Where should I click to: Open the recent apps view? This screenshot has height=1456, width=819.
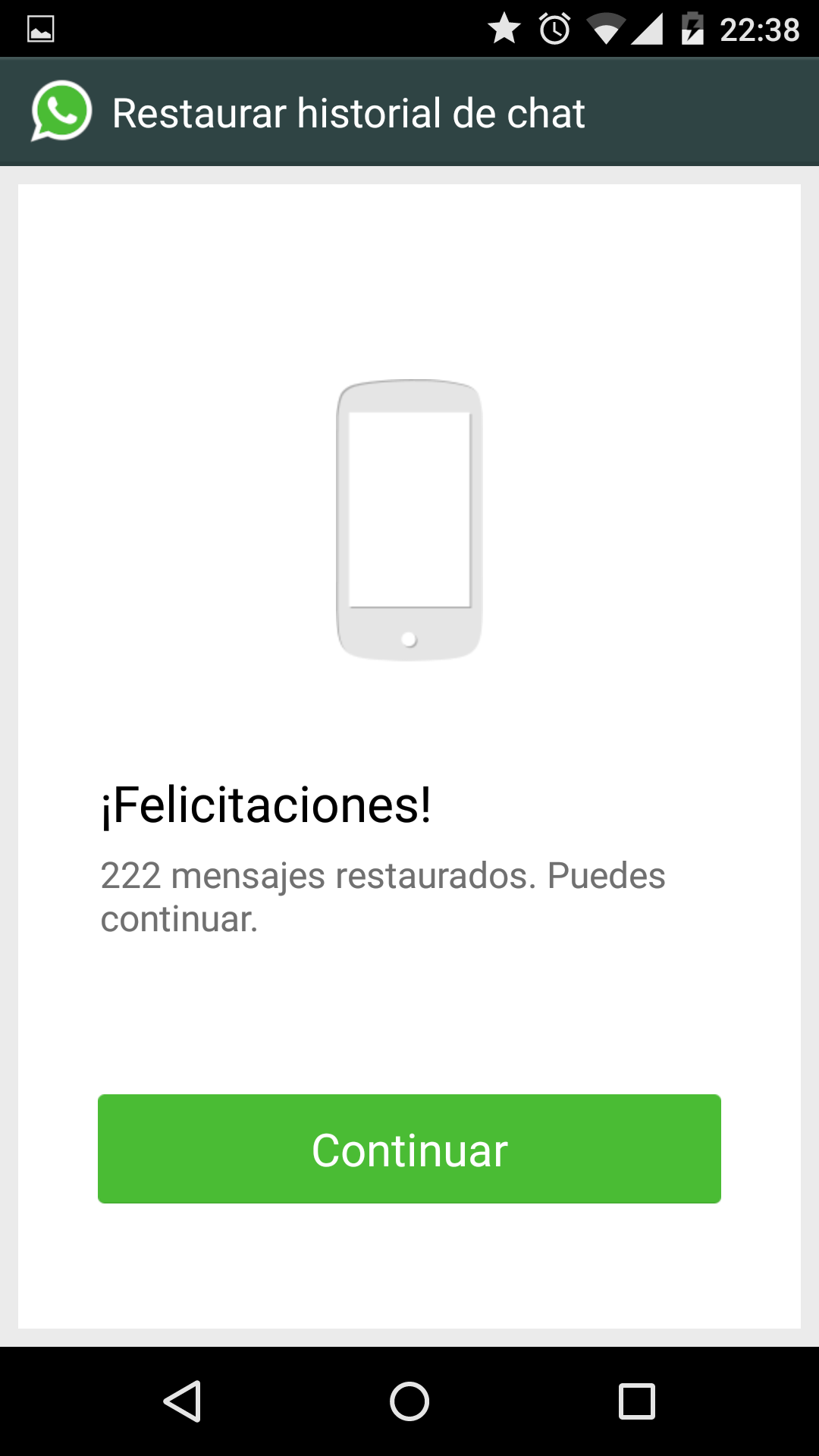point(636,1401)
